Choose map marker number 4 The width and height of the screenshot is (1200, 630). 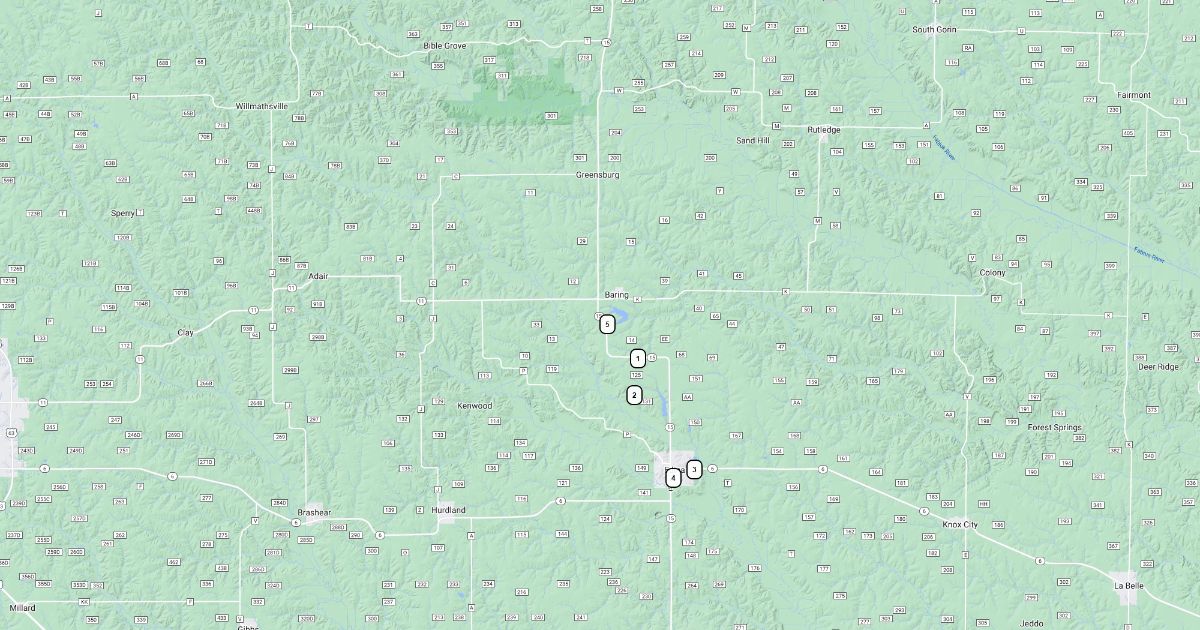point(674,478)
